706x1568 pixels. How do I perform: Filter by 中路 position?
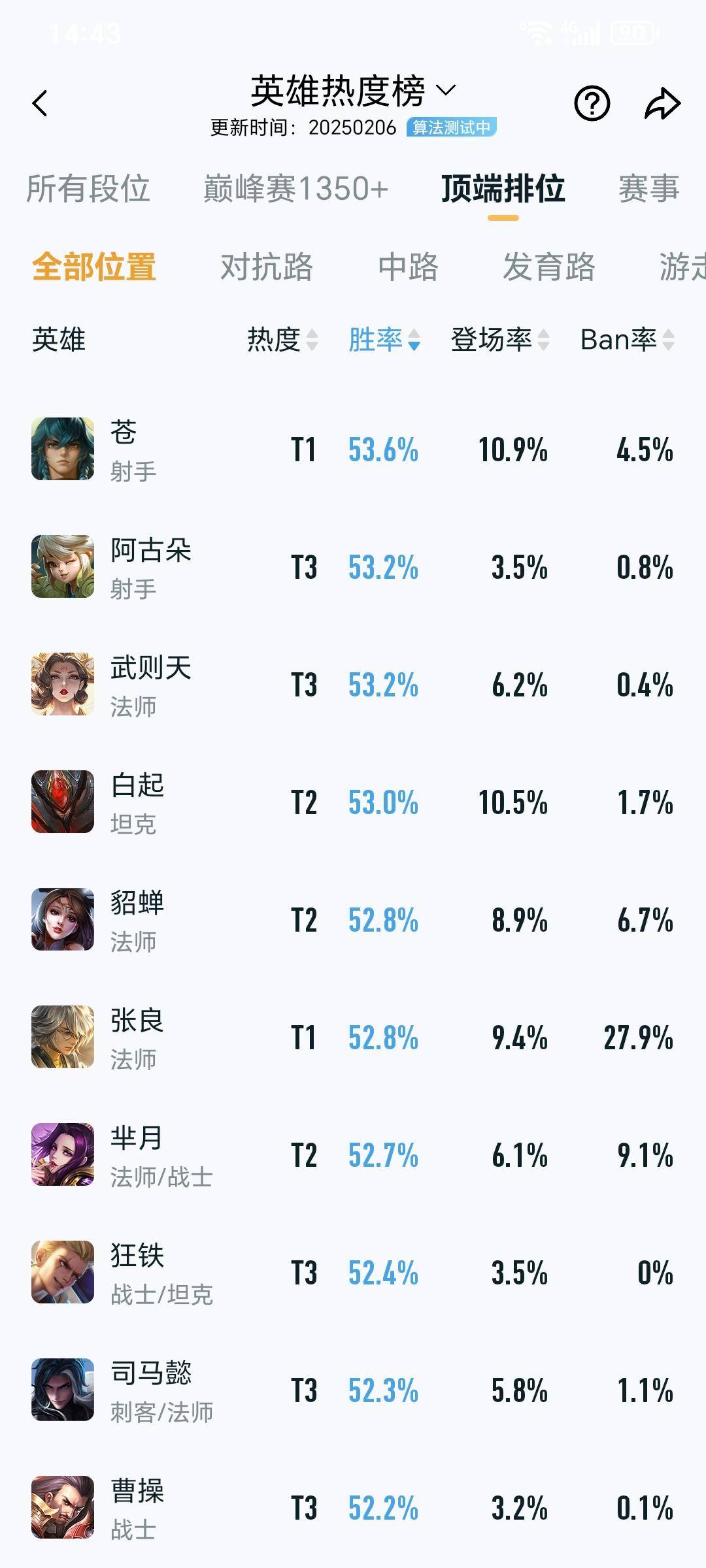point(409,267)
